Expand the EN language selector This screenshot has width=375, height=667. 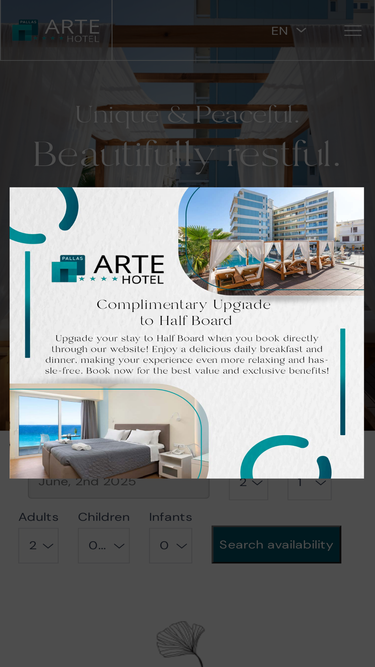(288, 31)
